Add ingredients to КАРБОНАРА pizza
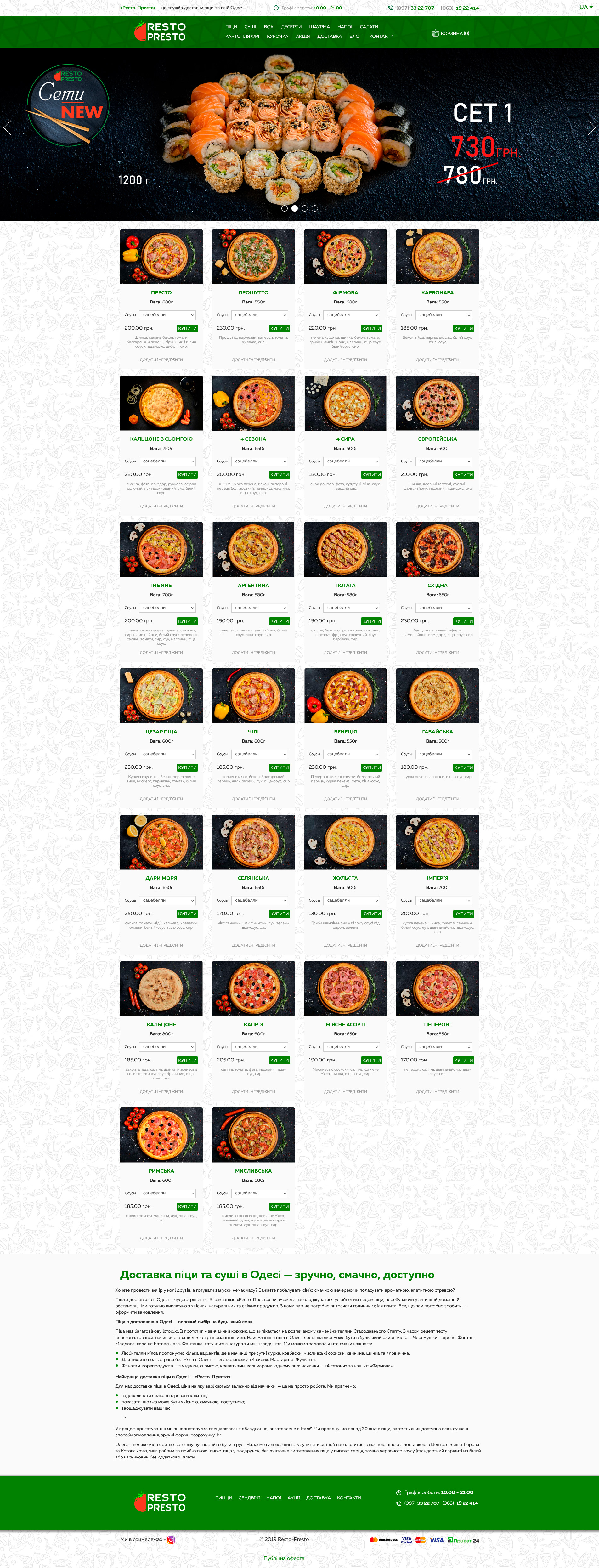This screenshot has height=1568, width=599. (x=437, y=360)
